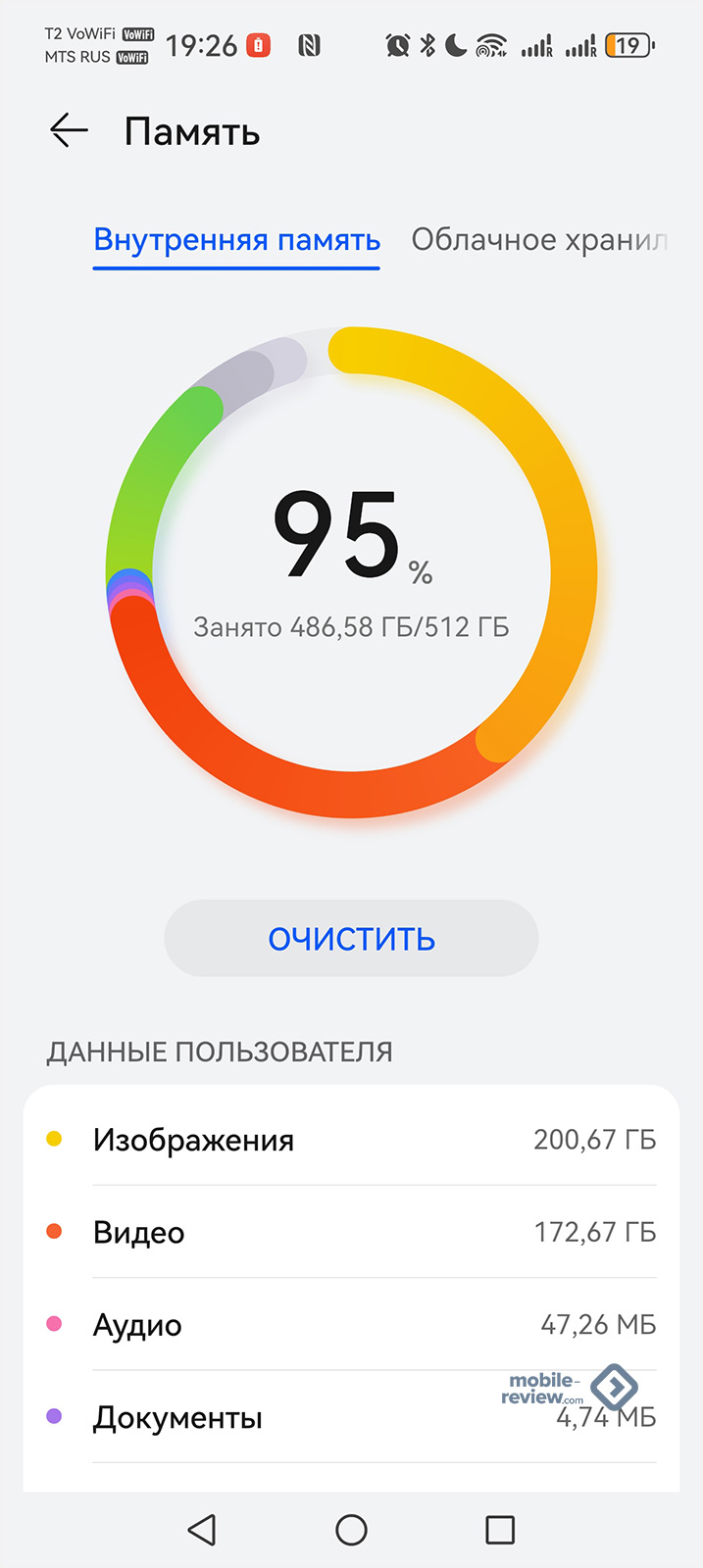Open the Аудио storage row
This screenshot has width=703, height=1568.
click(351, 1325)
